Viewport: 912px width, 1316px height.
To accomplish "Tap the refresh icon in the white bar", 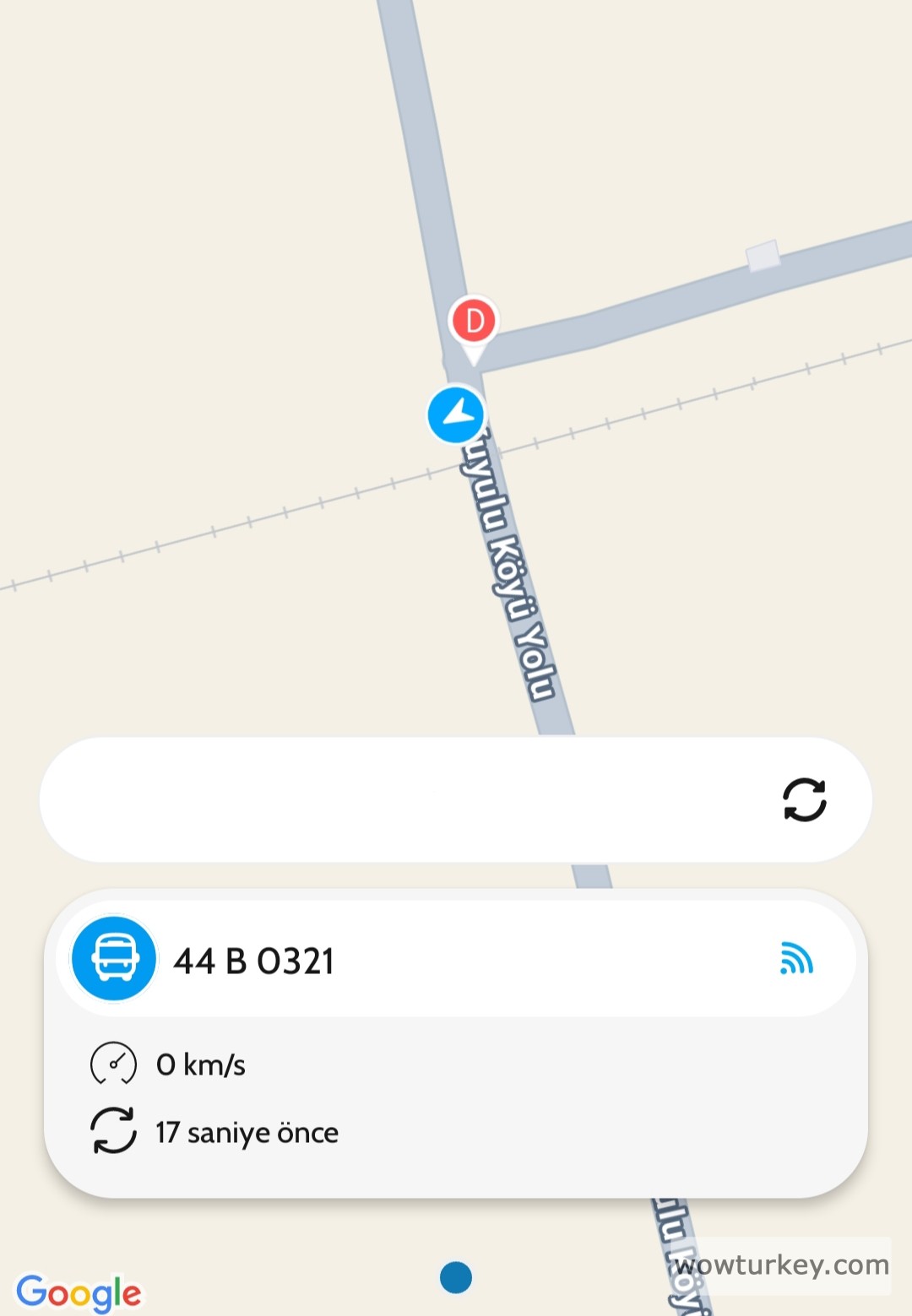I will click(804, 799).
